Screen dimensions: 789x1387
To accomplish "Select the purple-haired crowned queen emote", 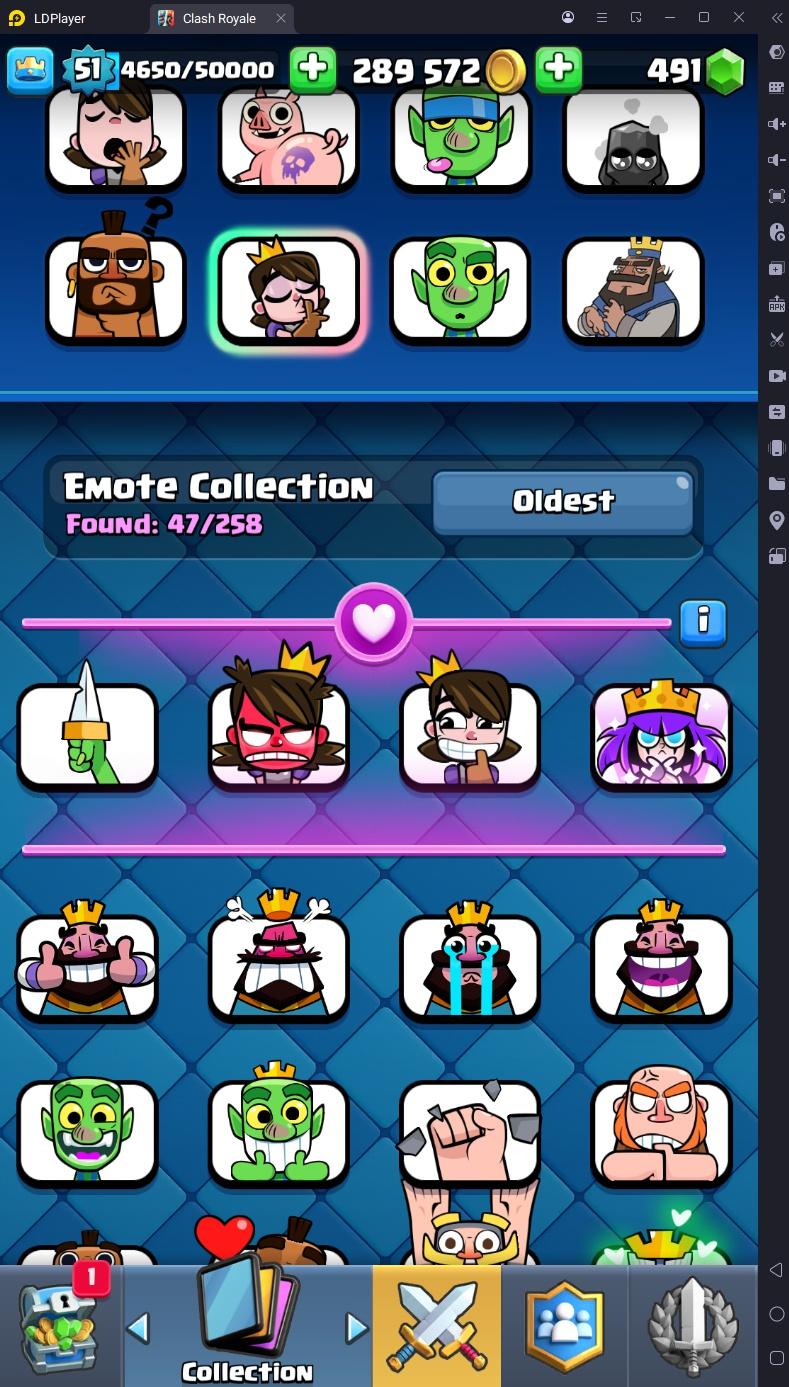I will [661, 735].
